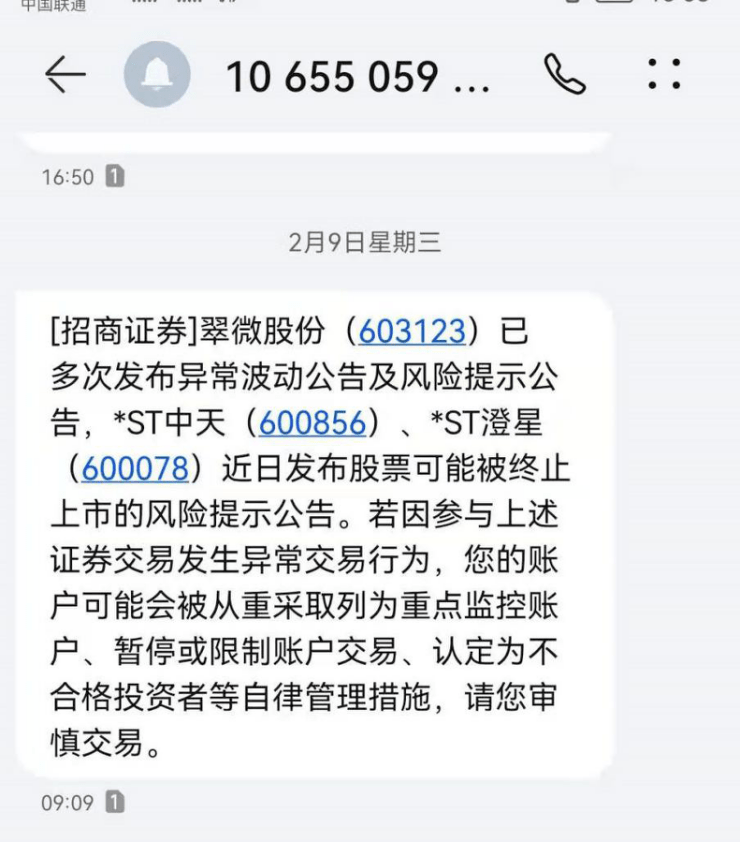This screenshot has height=842, width=740.
Task: Open stock link 603123 for 翠微股份
Action: point(412,330)
